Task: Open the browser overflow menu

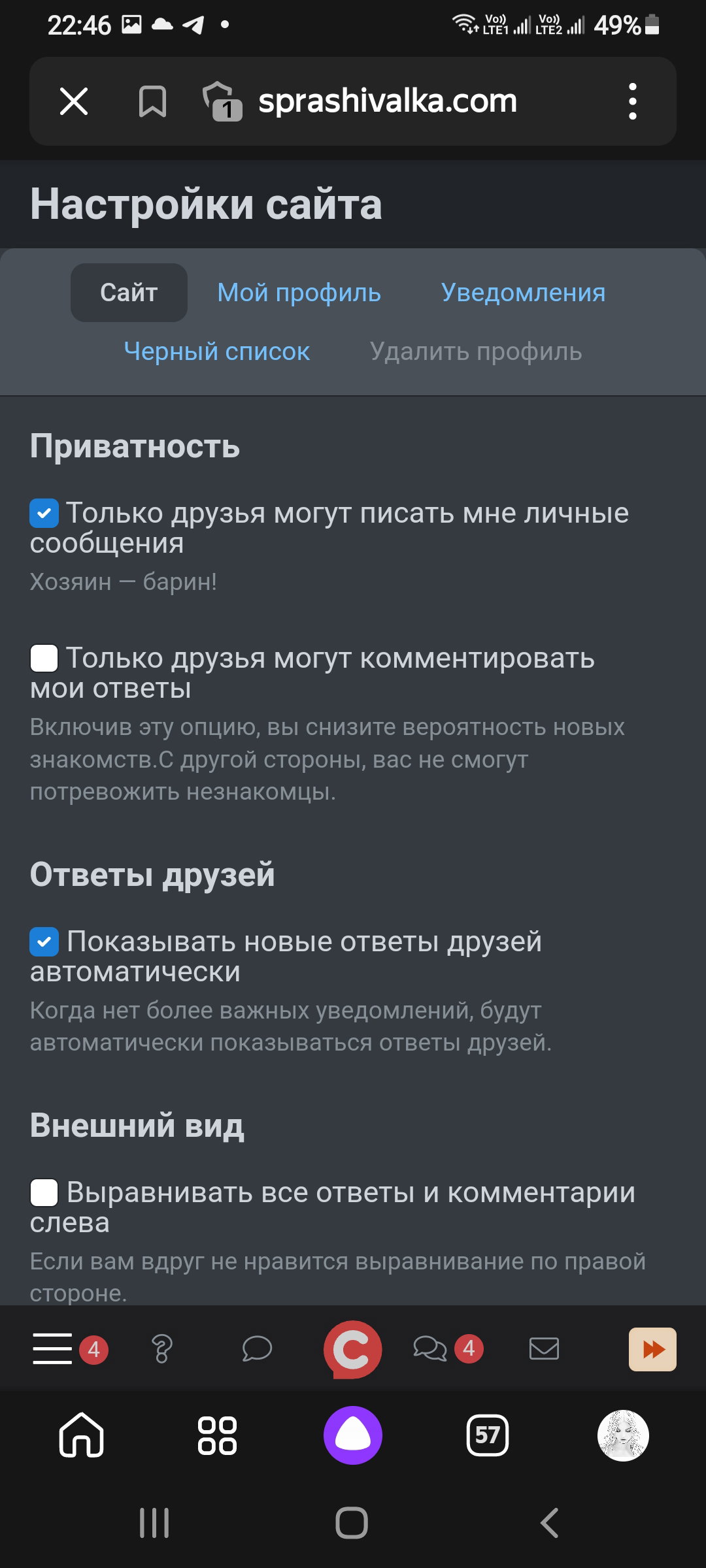Action: (632, 101)
